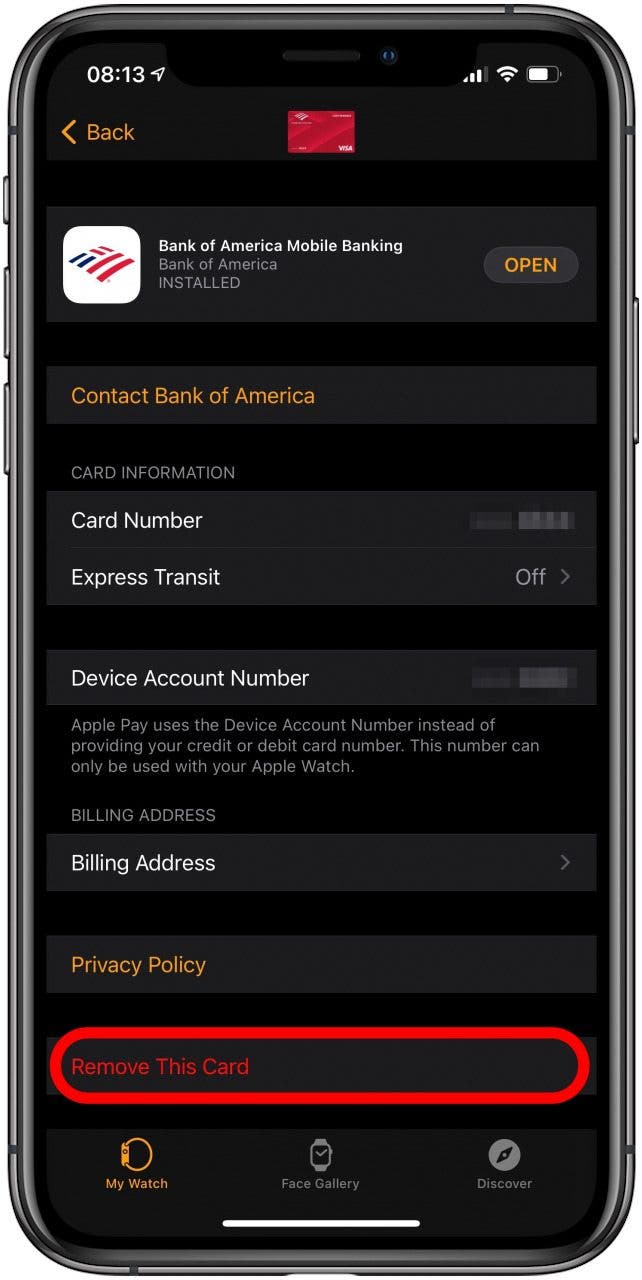Open the Bank of America Mobile Banking app
642x1280 pixels.
(x=531, y=265)
